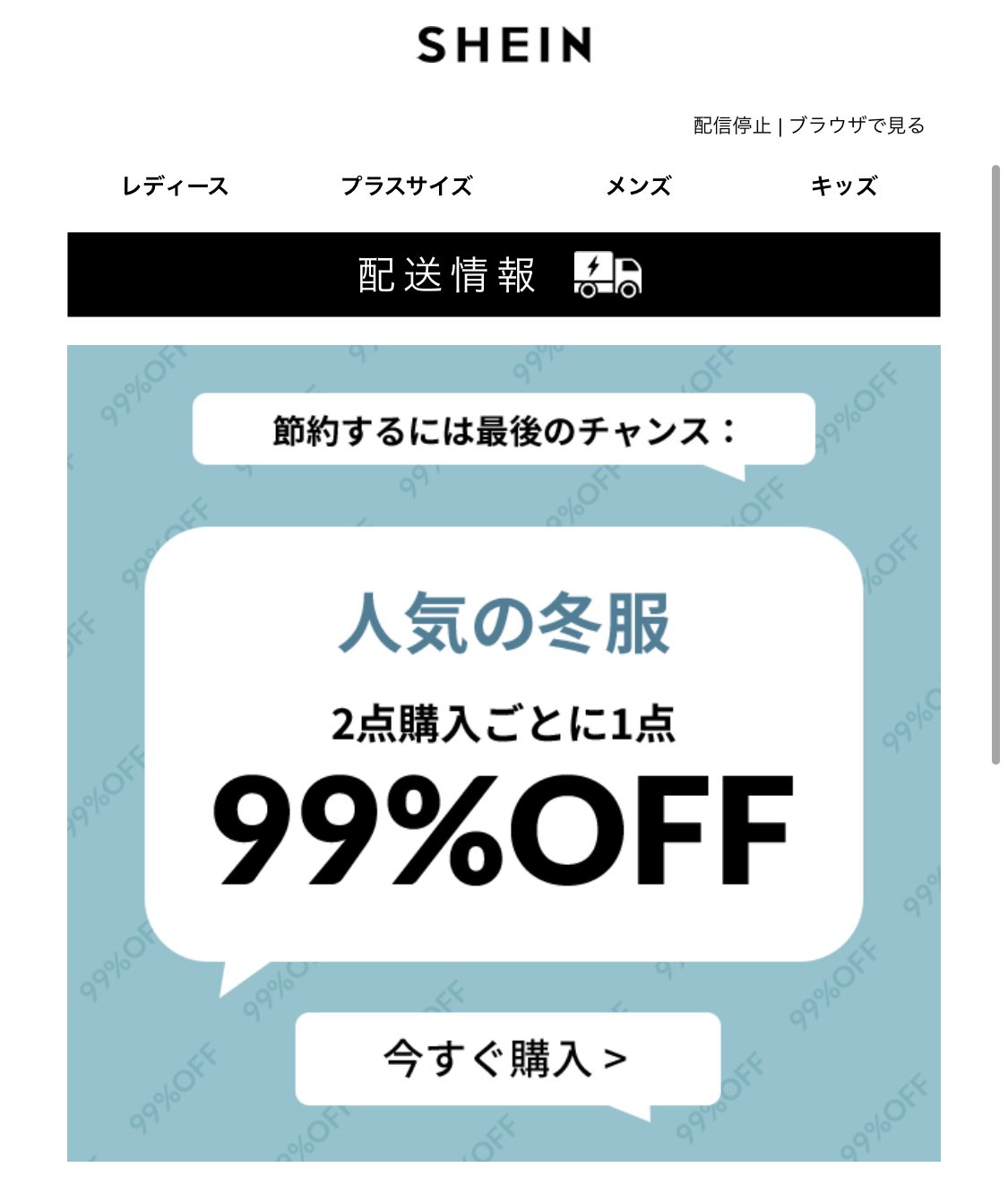Screen dimensions: 1008x1202
Task: Open the 配送情報 shipping info banner
Action: point(504,274)
